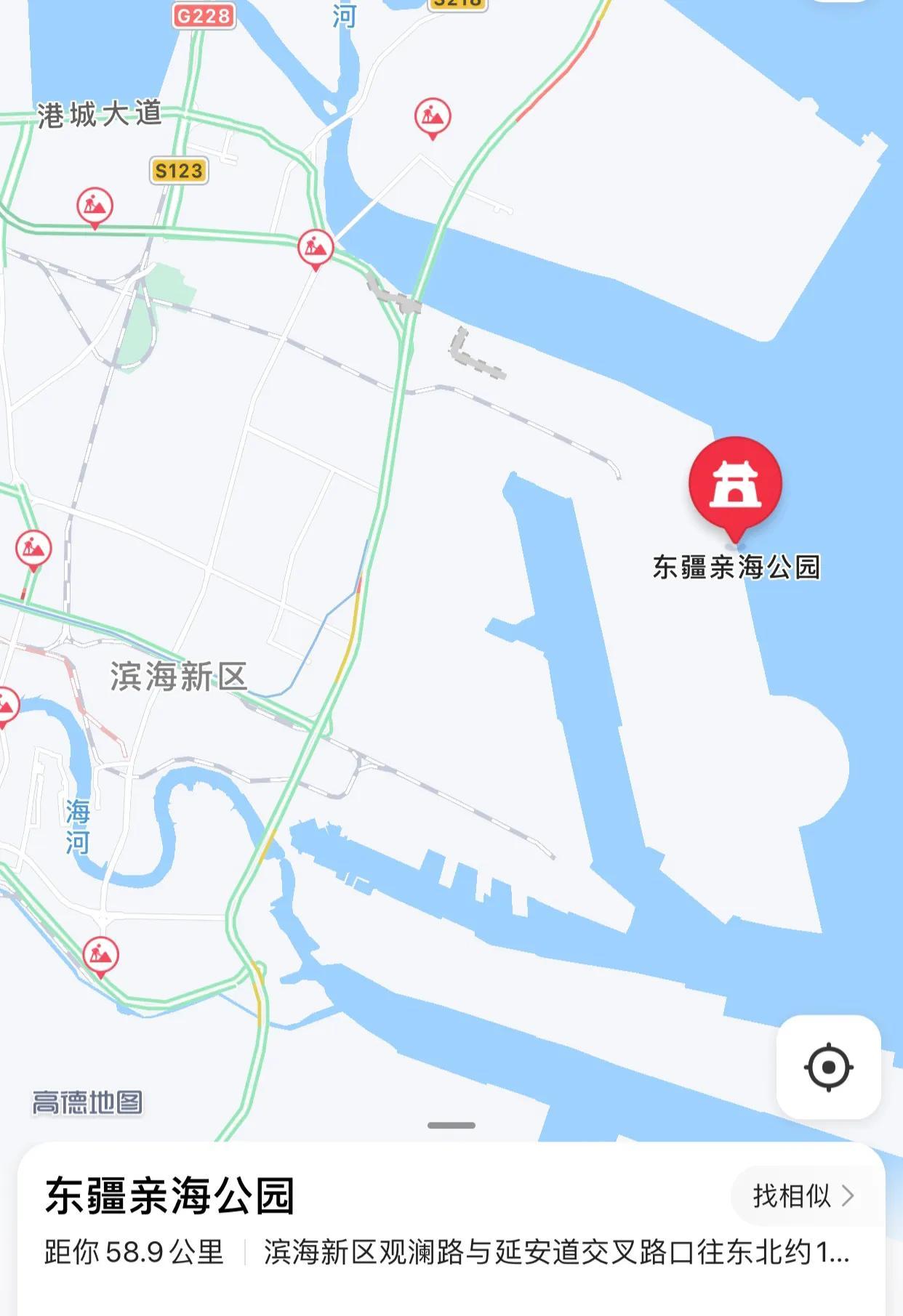Expand the bottom sheet drag handle

(451, 1125)
